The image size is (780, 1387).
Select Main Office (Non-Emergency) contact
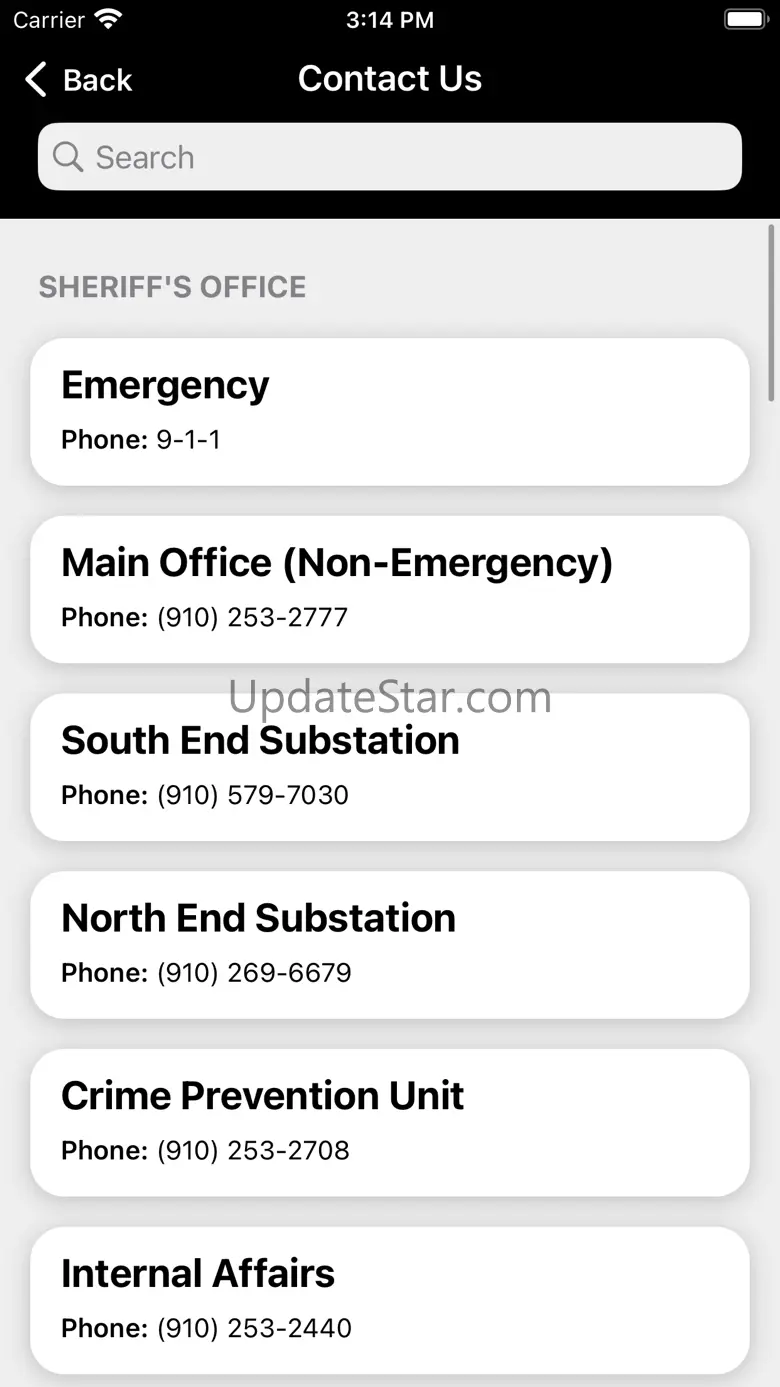pyautogui.click(x=390, y=589)
